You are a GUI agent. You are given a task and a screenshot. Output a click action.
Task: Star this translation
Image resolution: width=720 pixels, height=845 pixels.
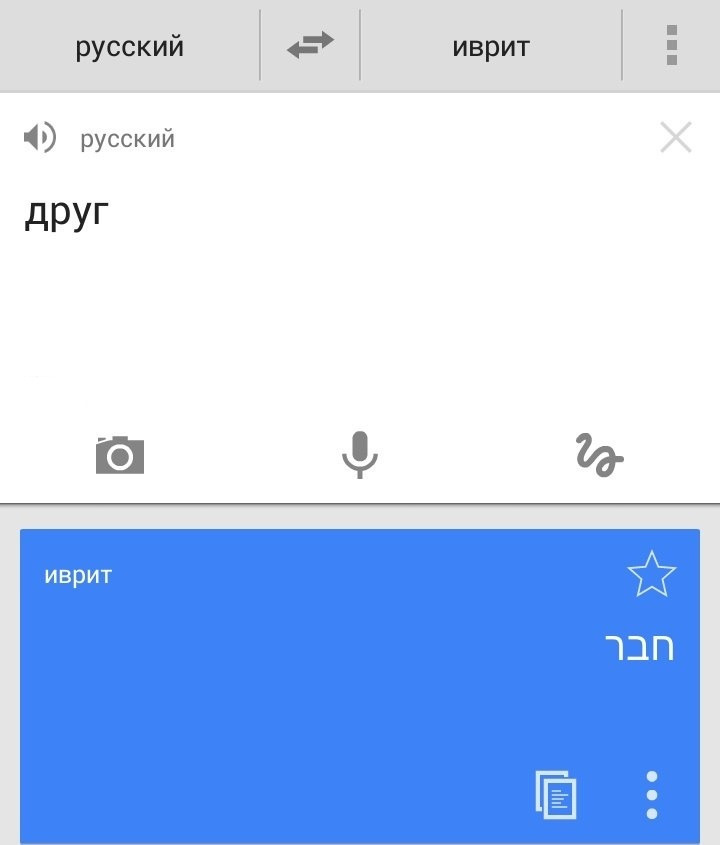click(x=651, y=575)
